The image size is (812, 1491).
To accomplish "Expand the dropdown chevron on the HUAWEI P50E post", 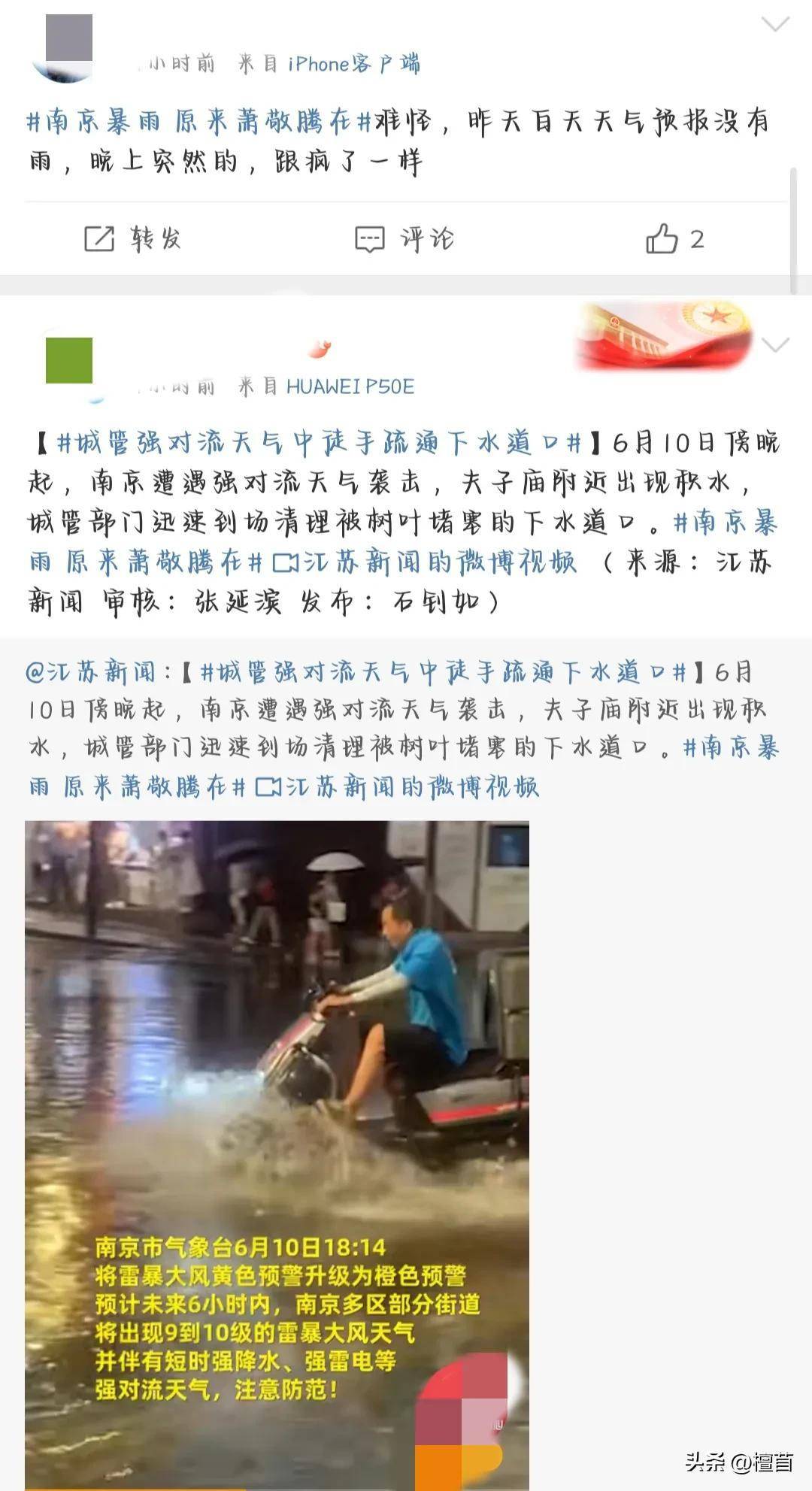I will [x=775, y=345].
